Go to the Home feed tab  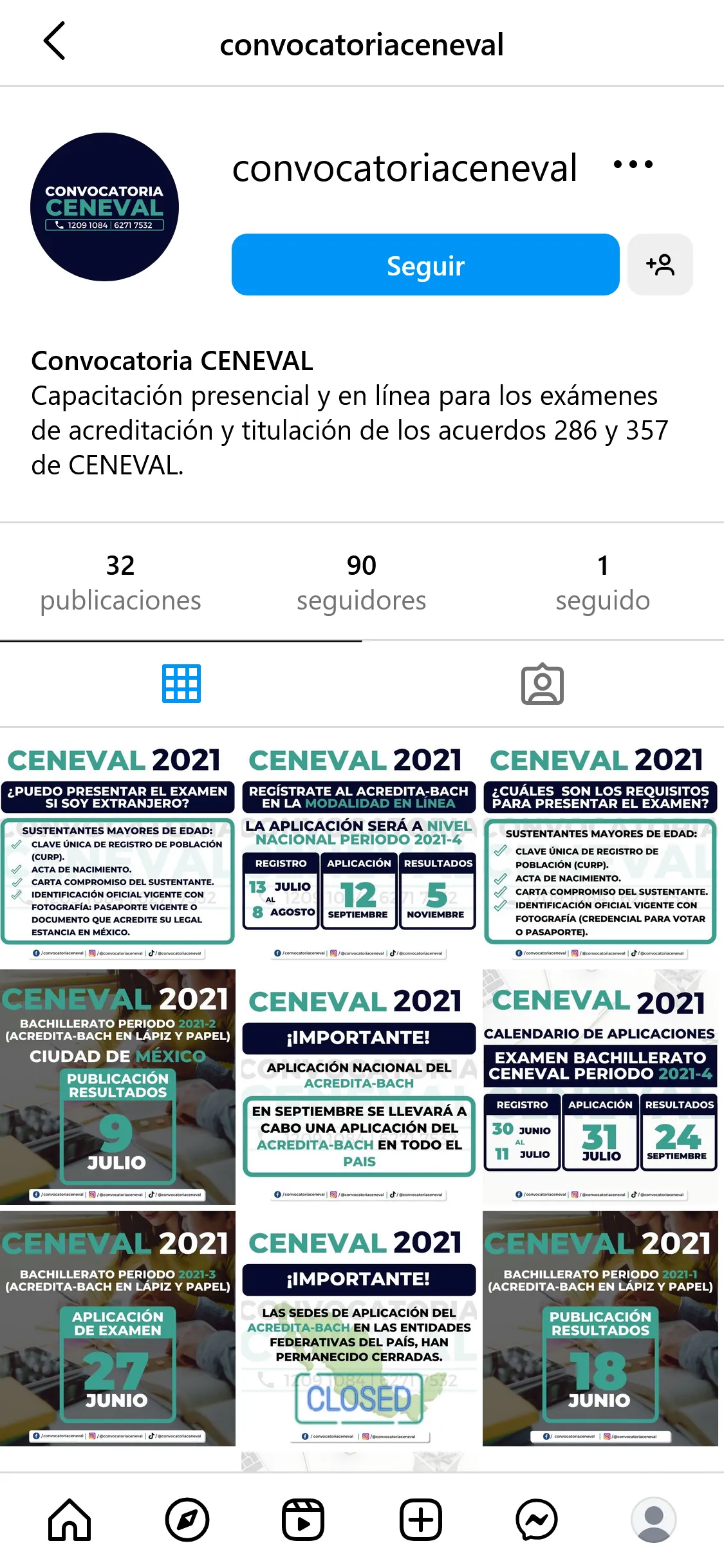coord(70,1520)
